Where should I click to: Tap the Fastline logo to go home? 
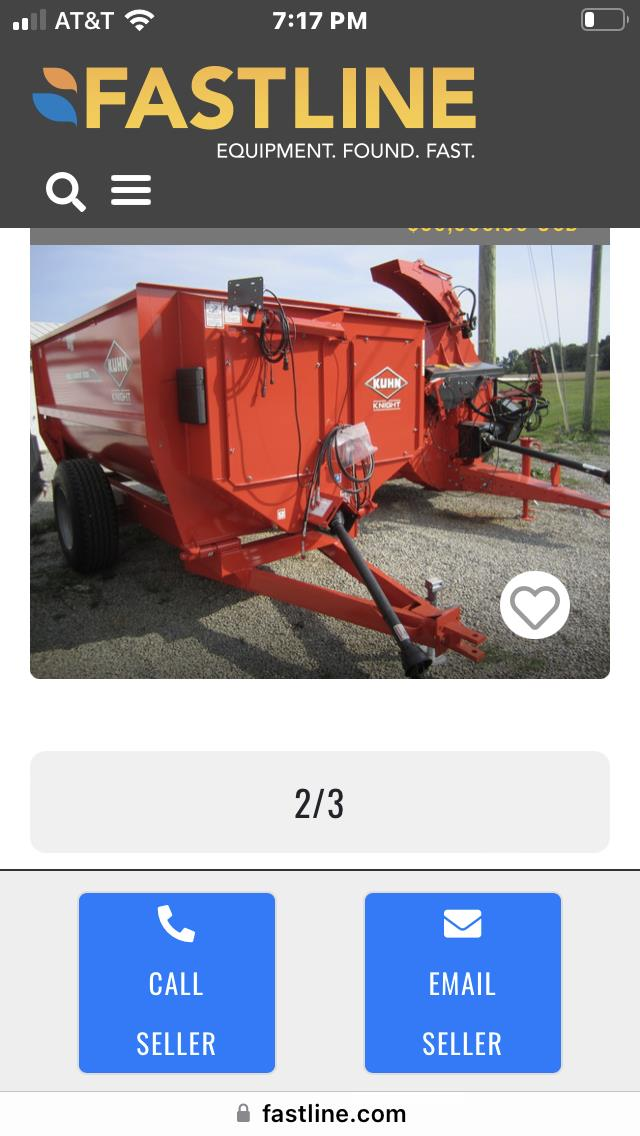click(254, 112)
